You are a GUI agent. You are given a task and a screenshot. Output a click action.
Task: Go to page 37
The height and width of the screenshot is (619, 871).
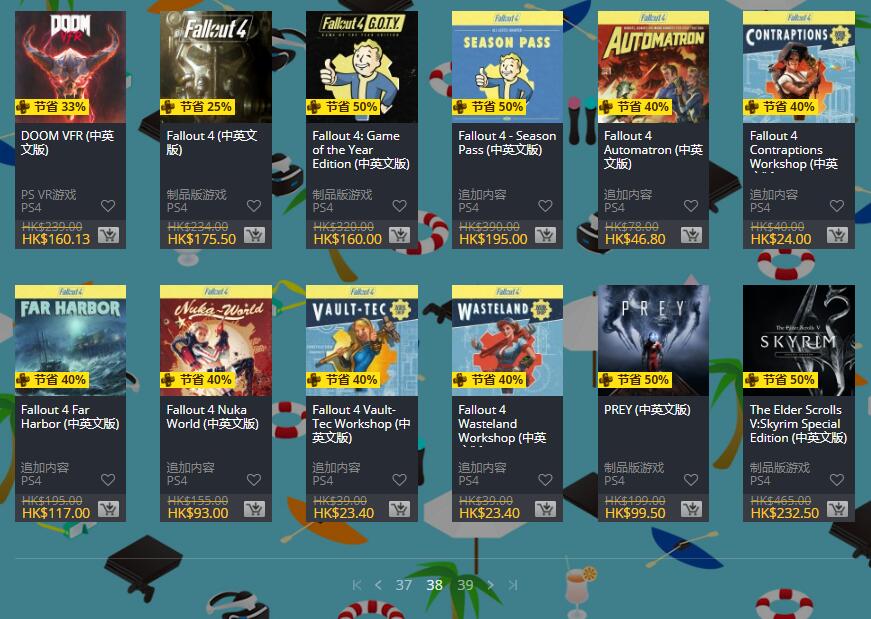[x=404, y=585]
